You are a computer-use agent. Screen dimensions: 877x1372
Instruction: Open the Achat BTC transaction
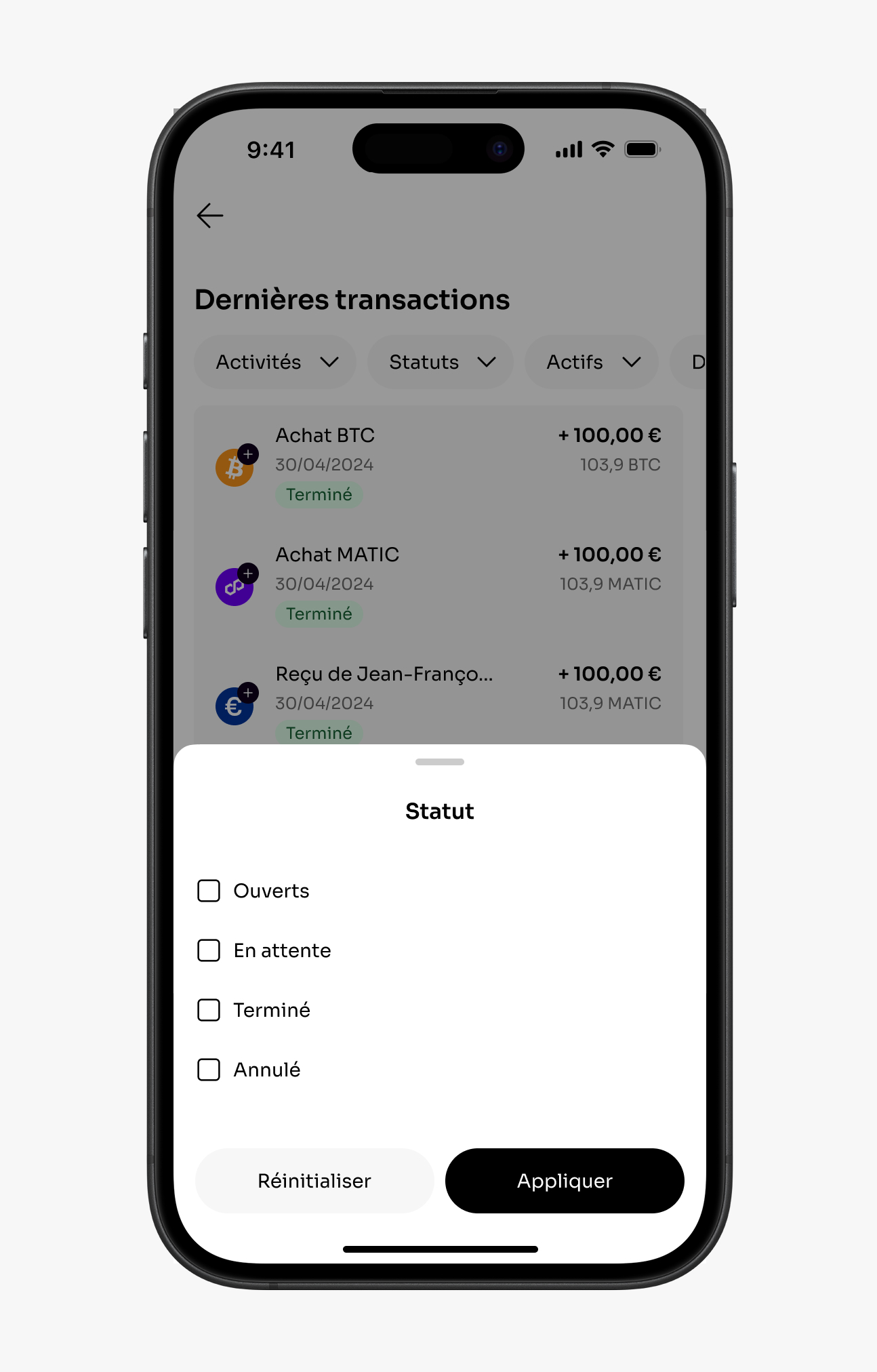(x=438, y=465)
